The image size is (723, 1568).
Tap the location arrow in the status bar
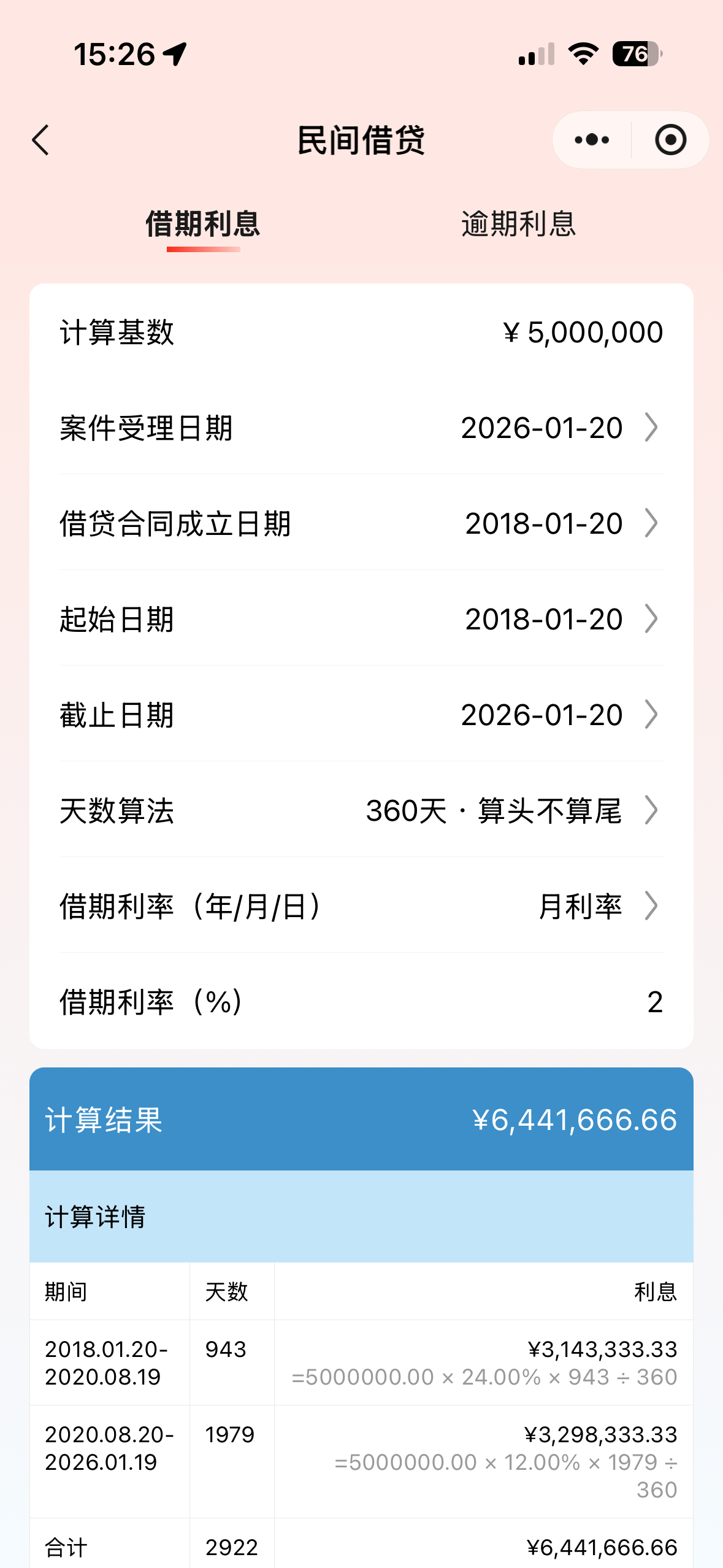click(175, 54)
